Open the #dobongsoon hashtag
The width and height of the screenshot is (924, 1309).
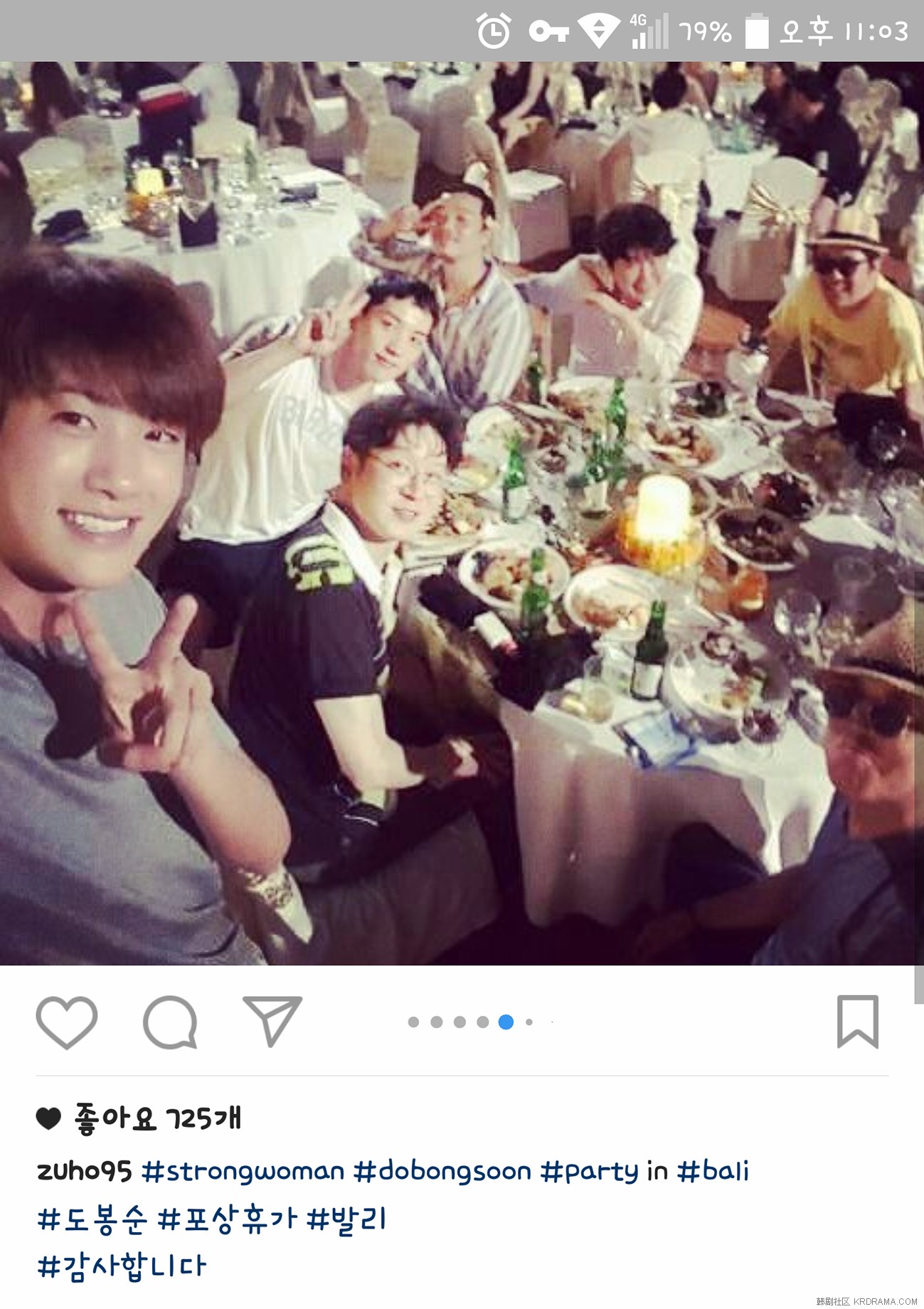click(442, 1171)
